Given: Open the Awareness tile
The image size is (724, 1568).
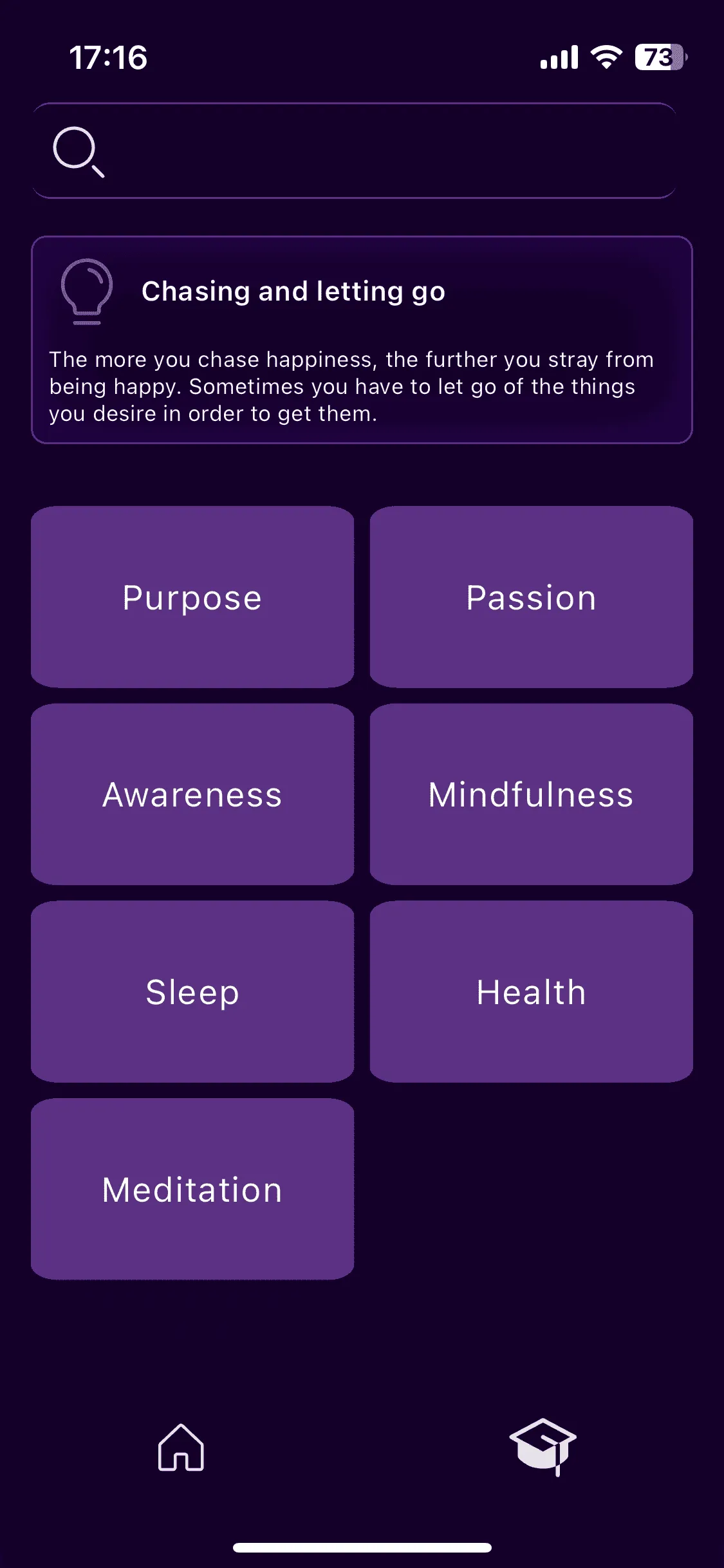Looking at the screenshot, I should pyautogui.click(x=192, y=794).
